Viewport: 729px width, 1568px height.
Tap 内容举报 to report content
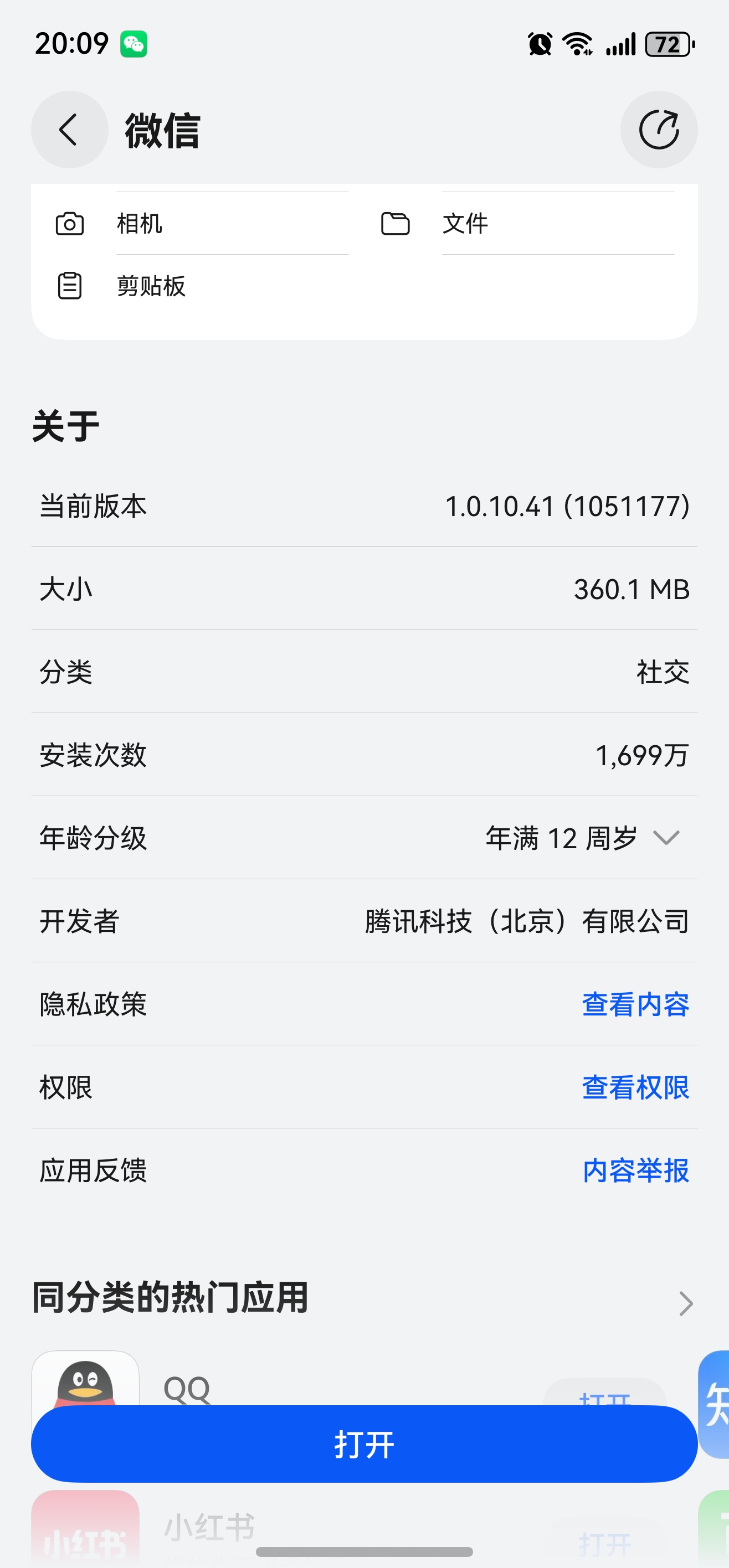tap(635, 1170)
